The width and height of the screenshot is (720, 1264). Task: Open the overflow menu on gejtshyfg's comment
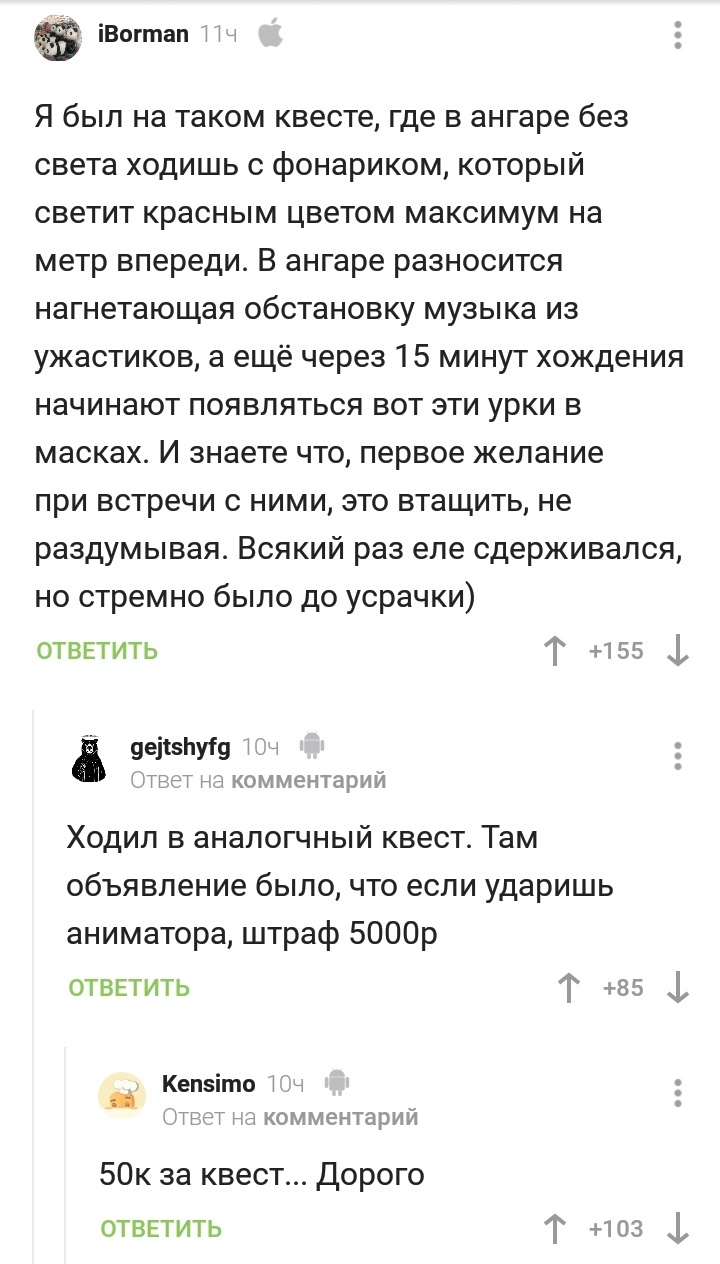click(x=678, y=756)
